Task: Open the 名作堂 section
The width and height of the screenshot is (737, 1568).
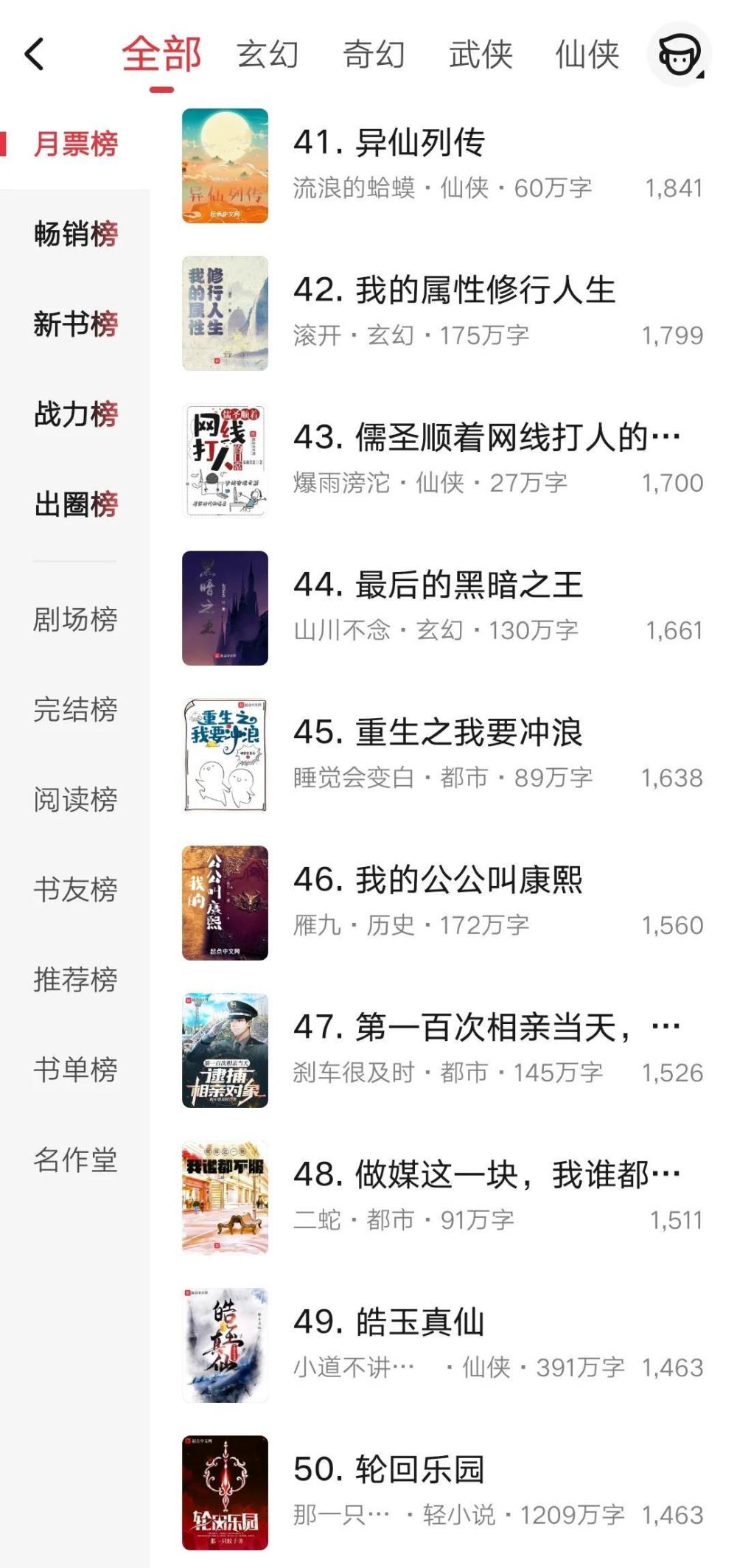Action: coord(75,1160)
